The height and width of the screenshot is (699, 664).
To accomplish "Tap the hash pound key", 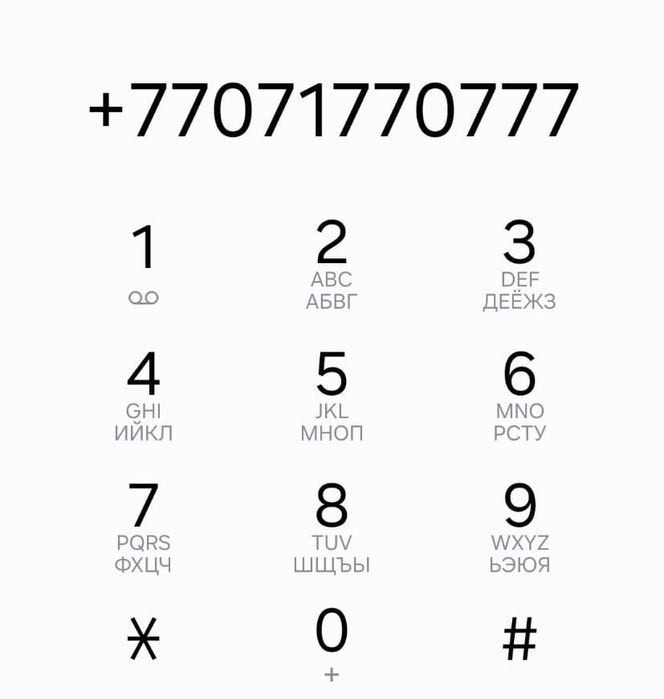I will (519, 640).
